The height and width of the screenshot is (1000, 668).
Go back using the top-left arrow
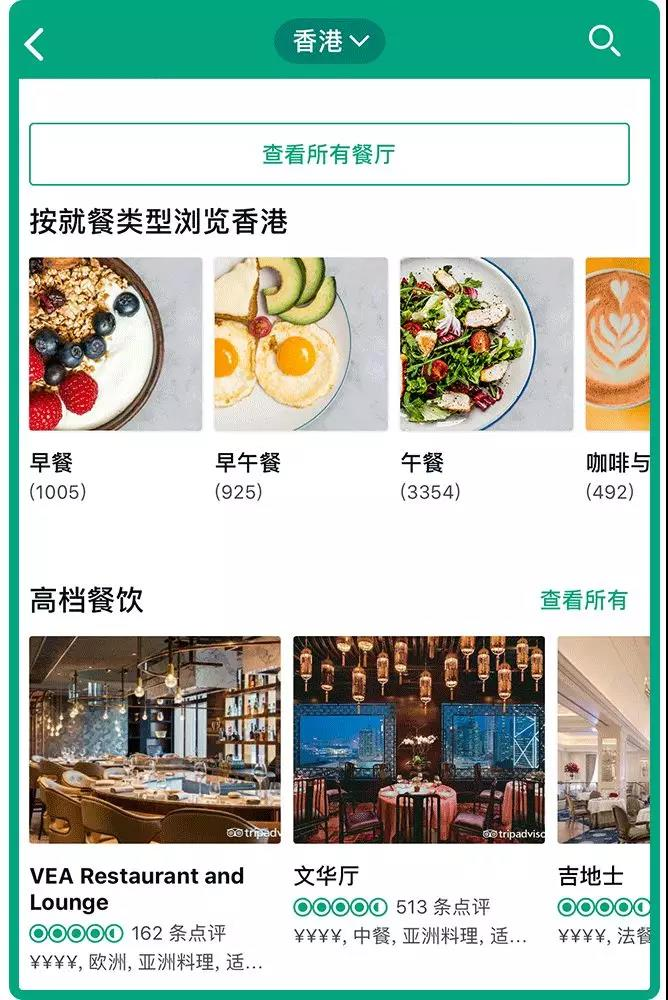36,44
